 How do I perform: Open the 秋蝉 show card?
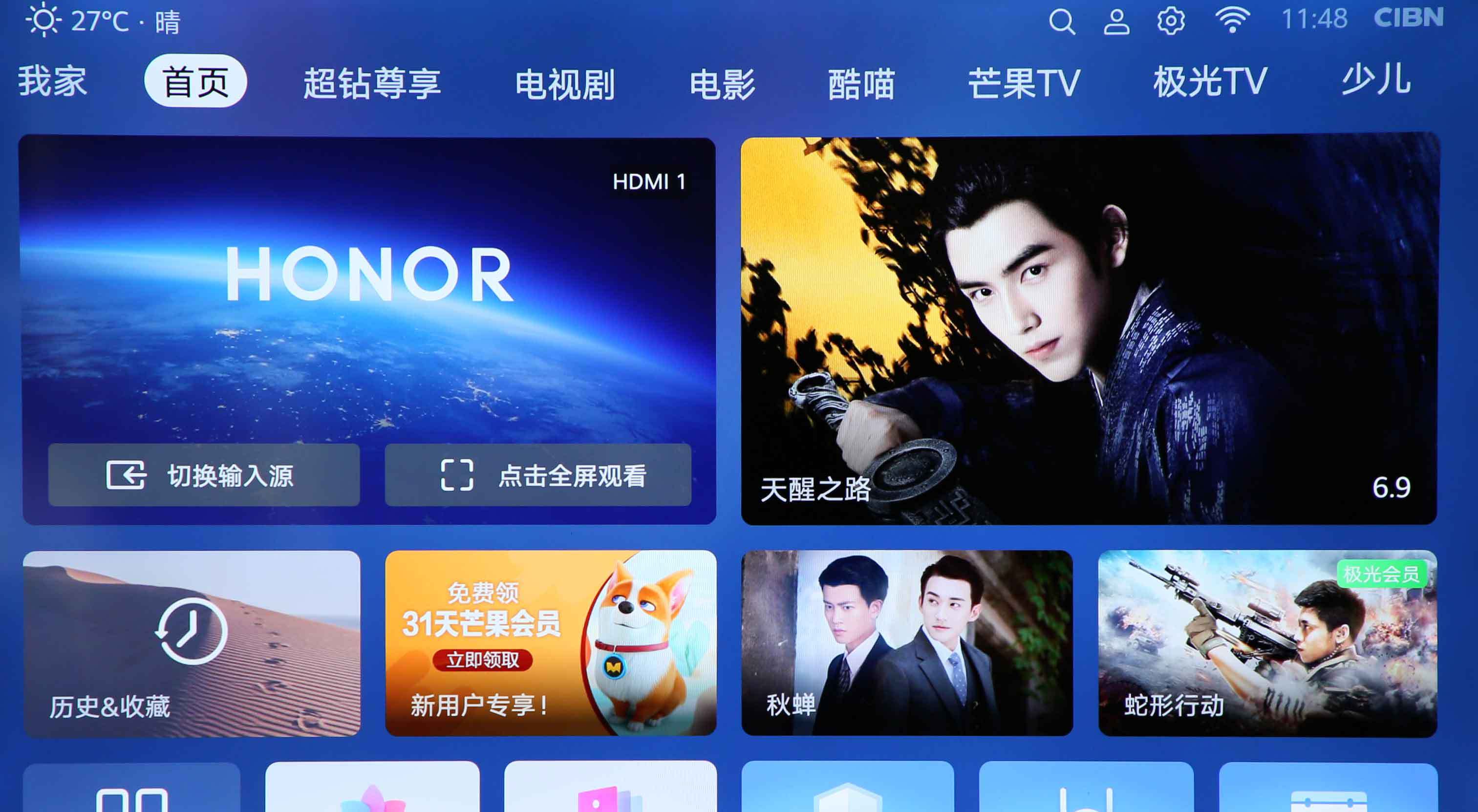(906, 643)
